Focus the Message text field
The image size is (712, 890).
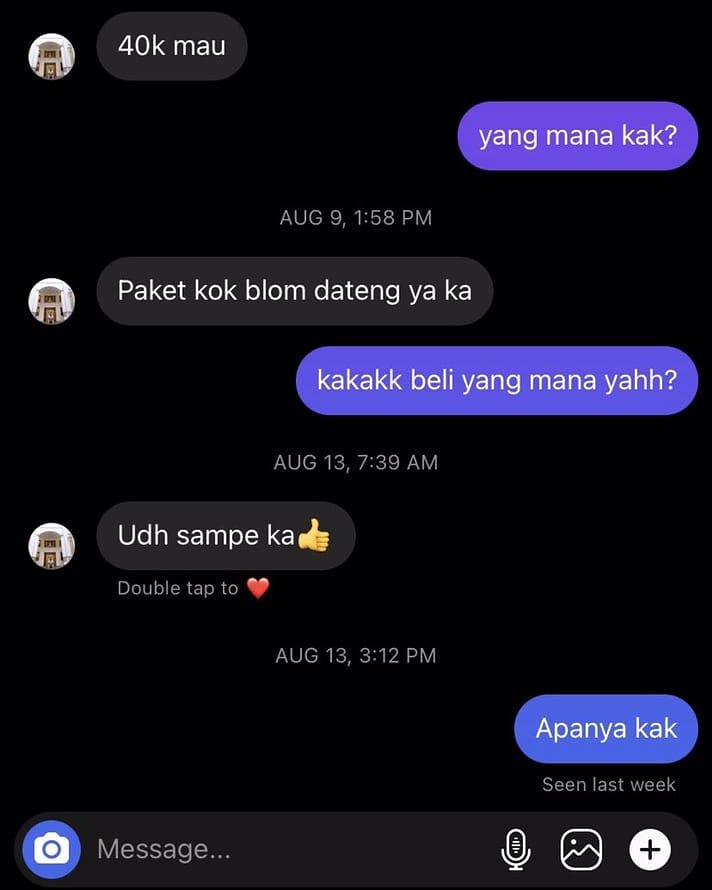280,850
